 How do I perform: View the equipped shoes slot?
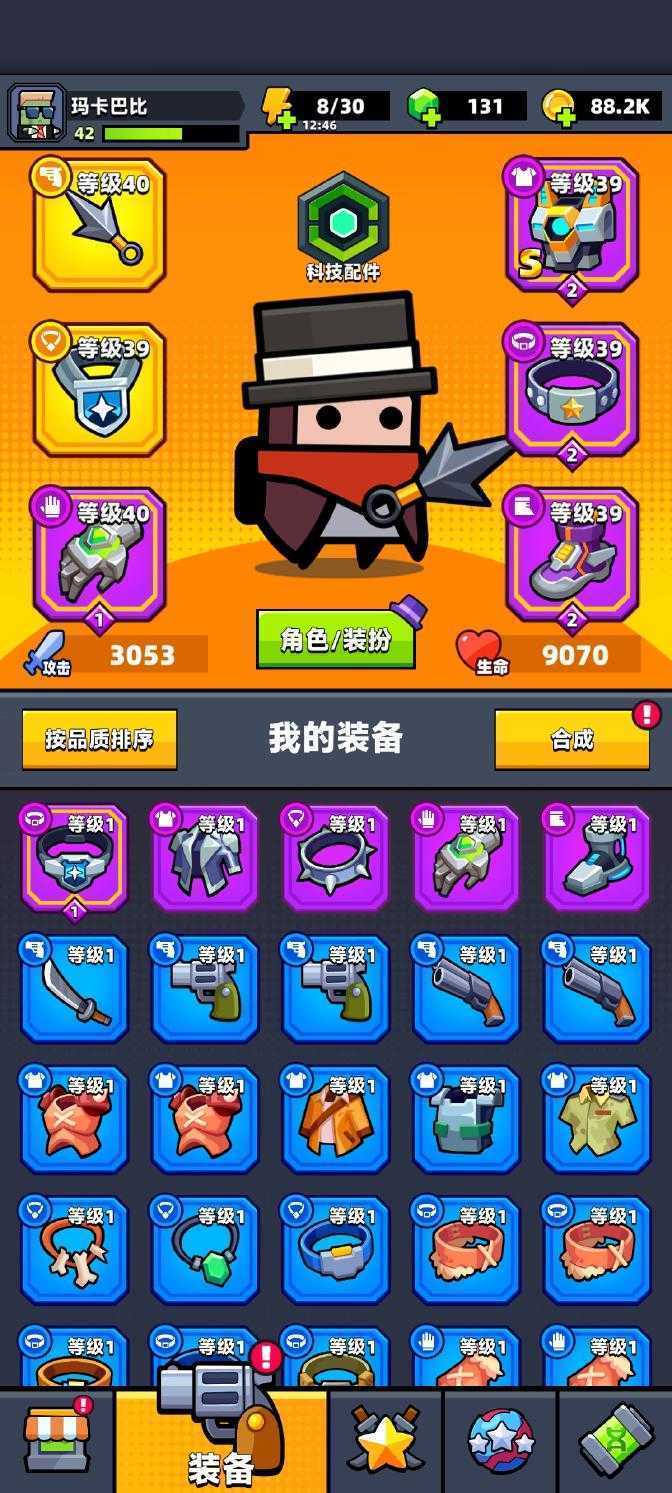point(571,555)
